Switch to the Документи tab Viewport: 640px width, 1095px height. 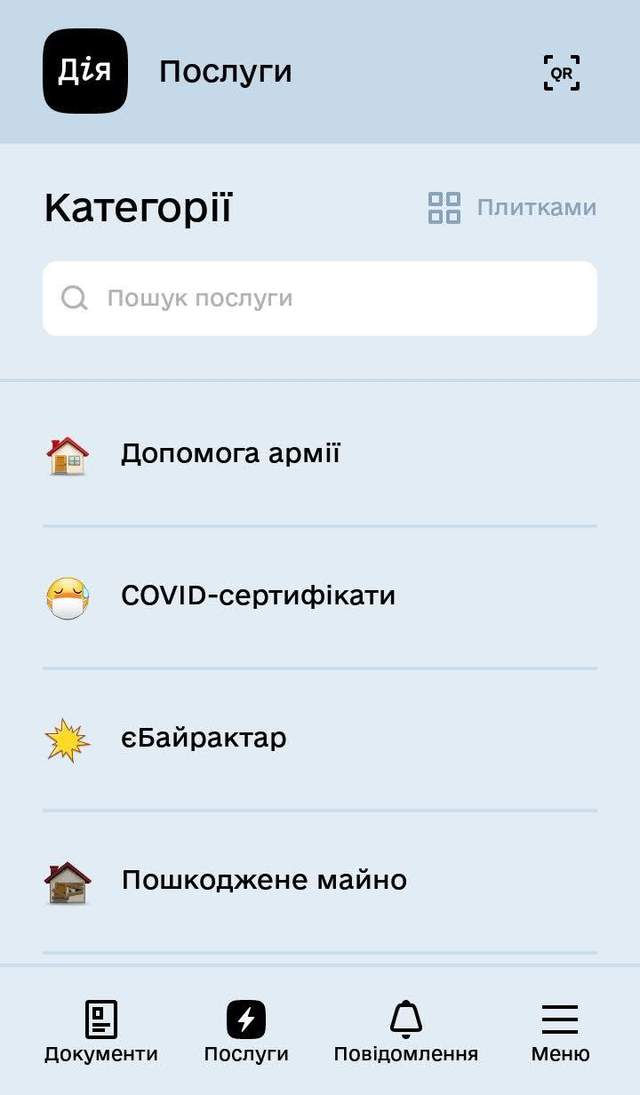pyautogui.click(x=101, y=1032)
